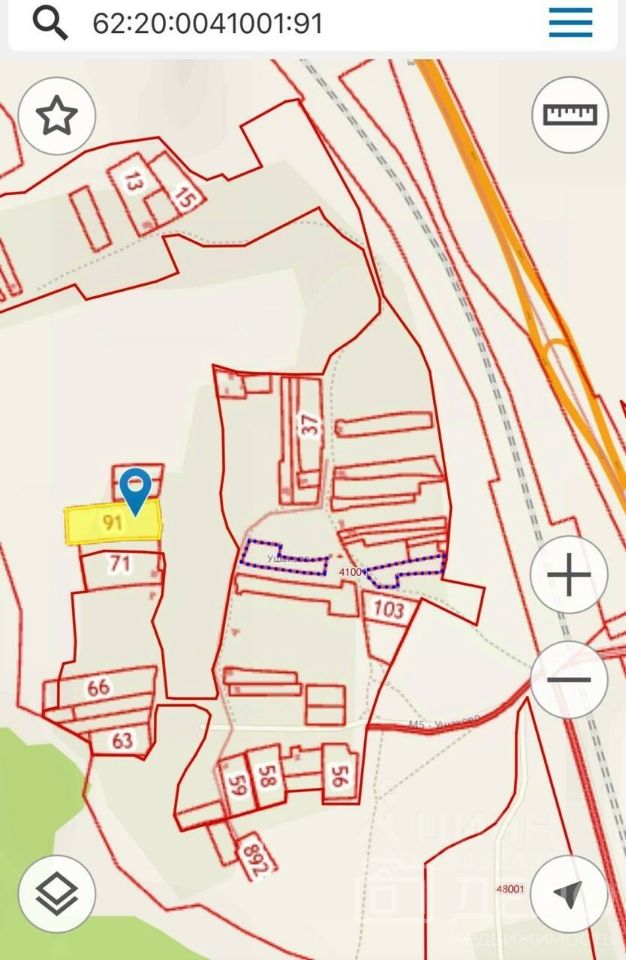This screenshot has width=626, height=960.
Task: Center map on my location
Action: 569,893
